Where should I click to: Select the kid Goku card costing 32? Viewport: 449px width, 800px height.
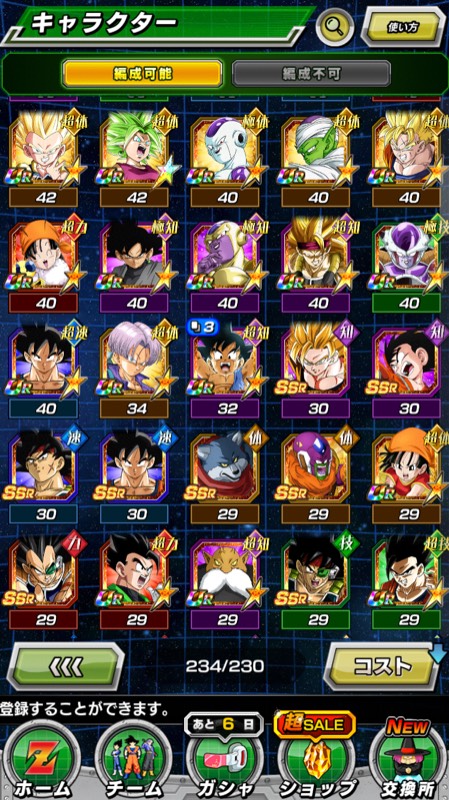click(x=226, y=369)
